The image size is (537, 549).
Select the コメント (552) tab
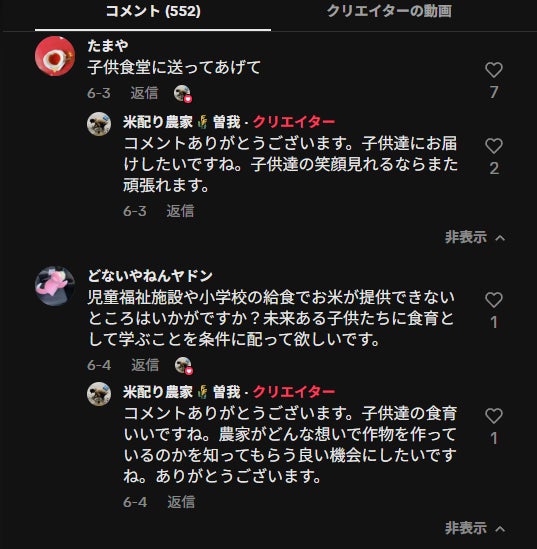click(x=153, y=11)
